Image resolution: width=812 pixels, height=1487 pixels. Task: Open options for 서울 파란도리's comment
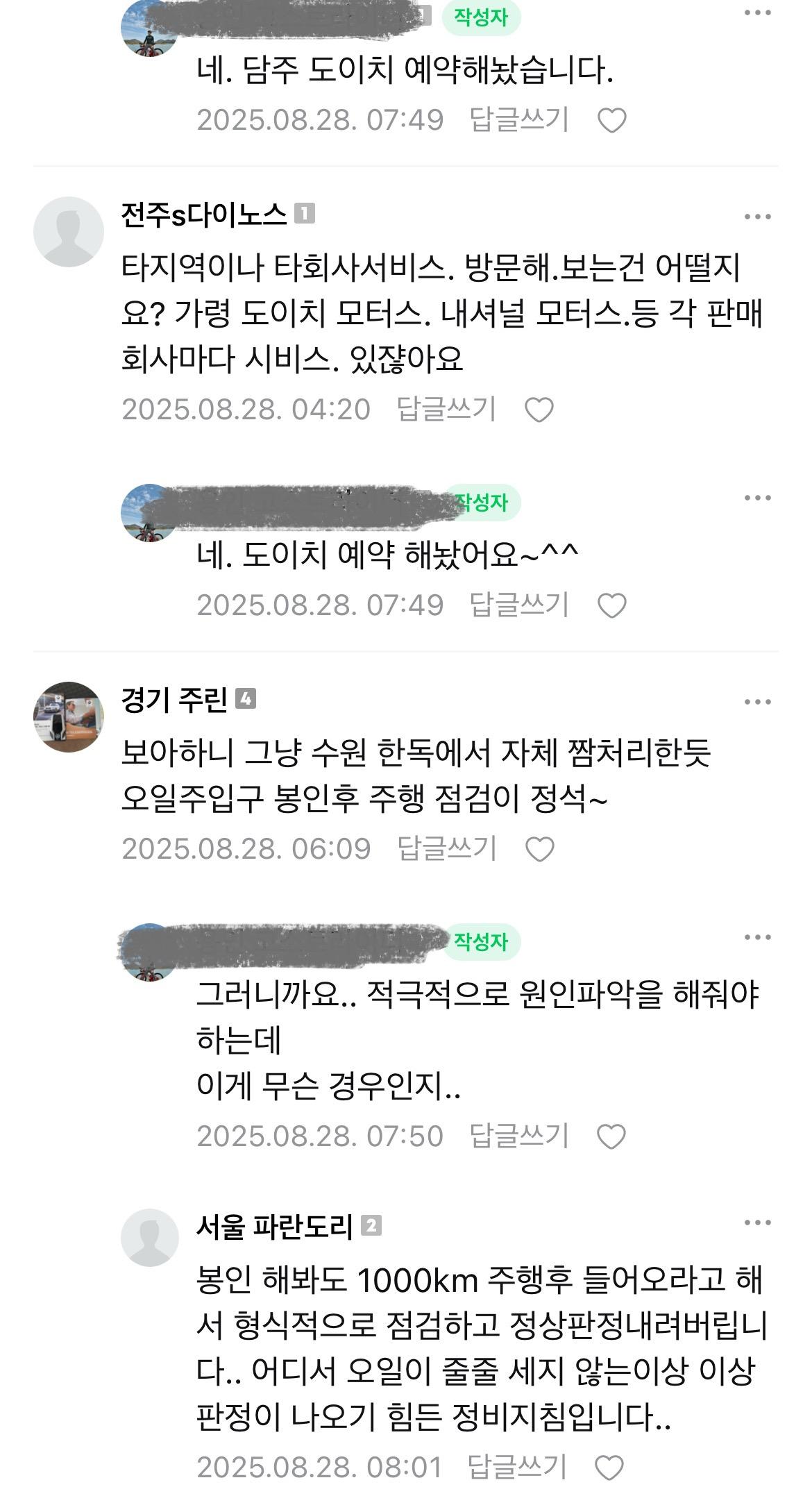pyautogui.click(x=757, y=1223)
